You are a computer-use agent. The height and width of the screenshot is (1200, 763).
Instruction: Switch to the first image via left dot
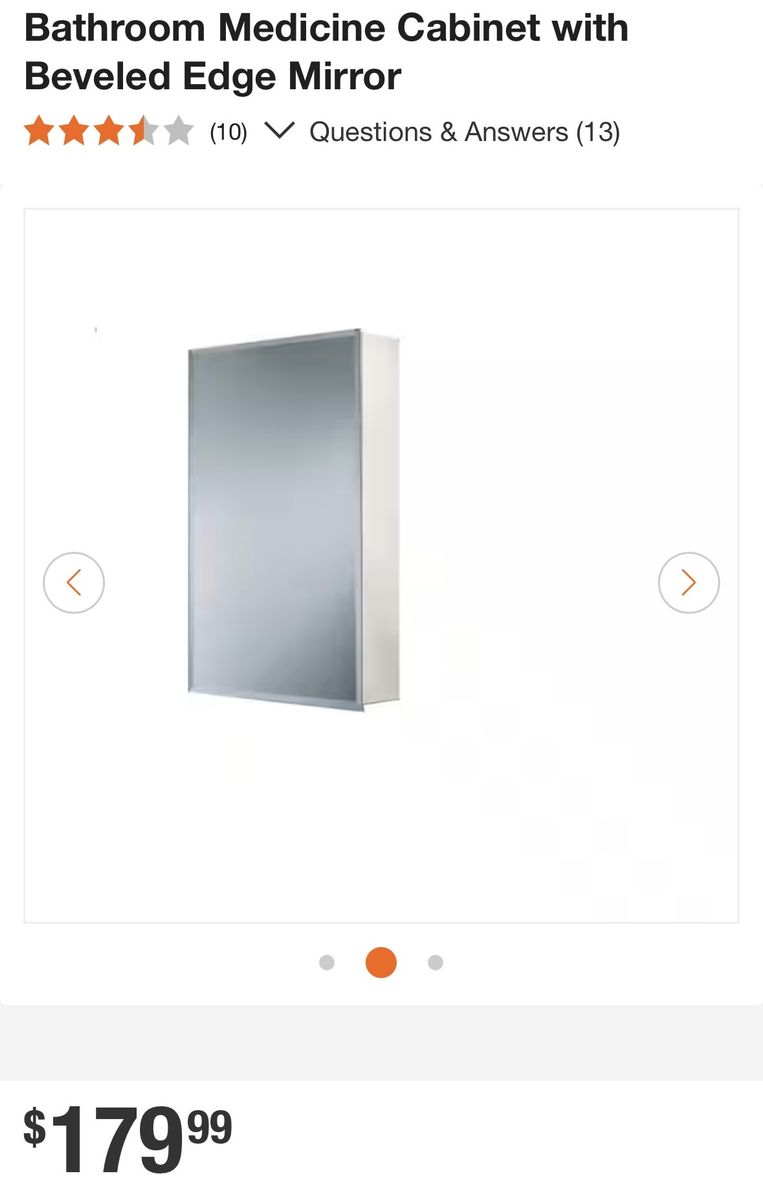[x=327, y=962]
